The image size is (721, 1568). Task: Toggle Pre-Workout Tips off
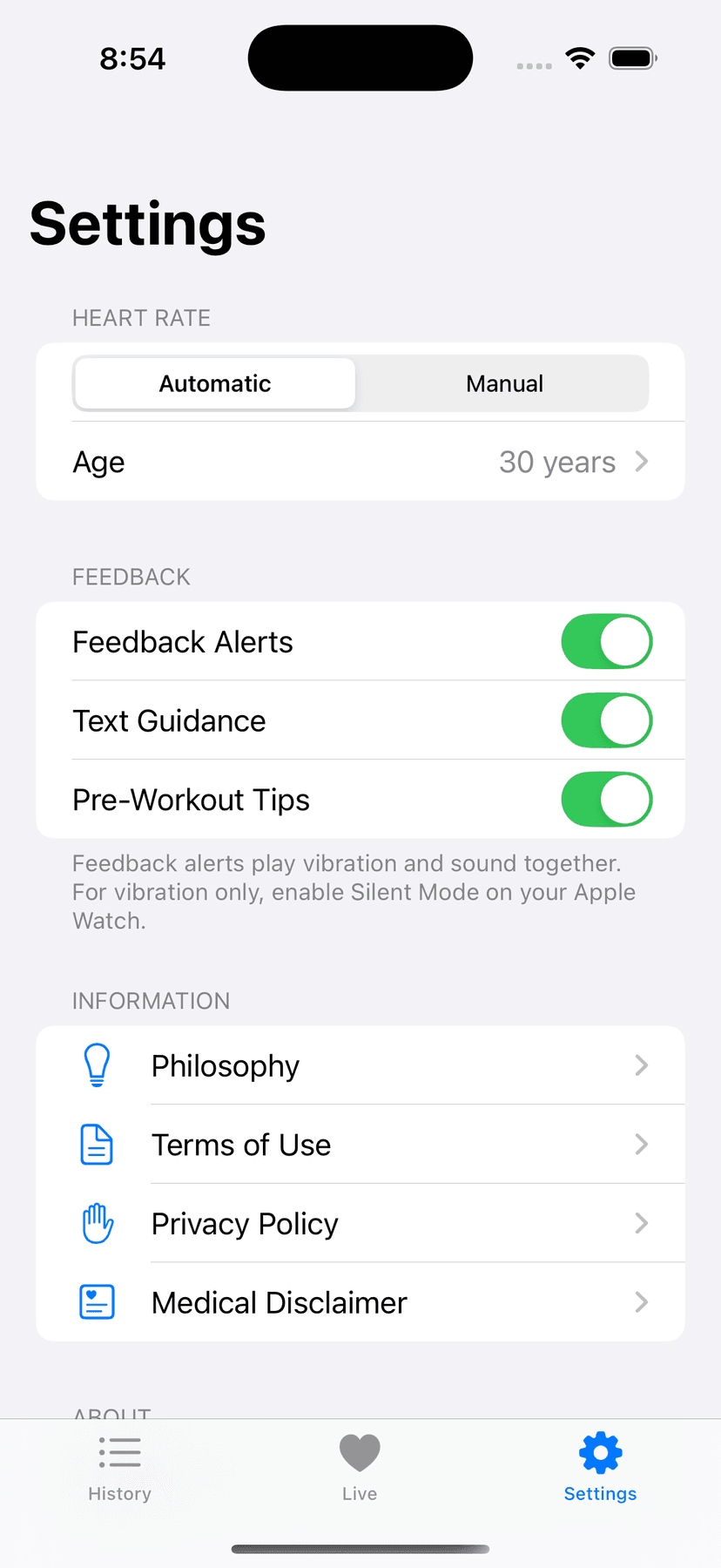607,799
